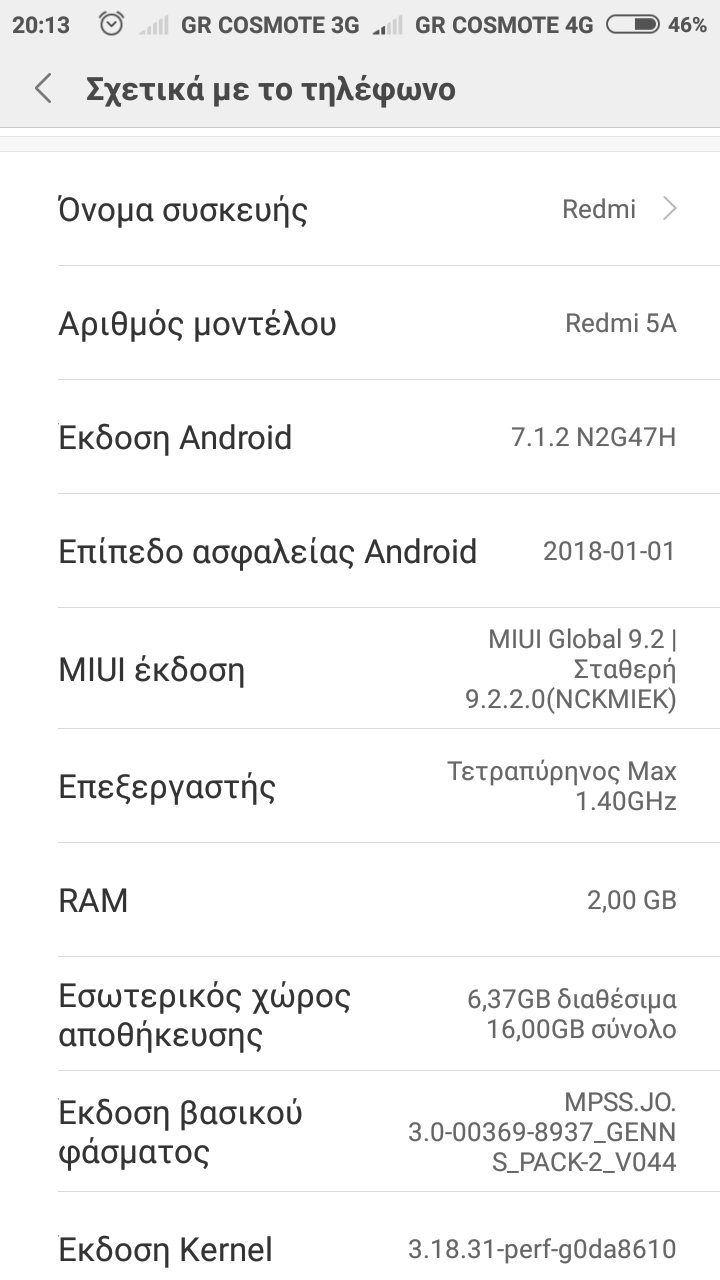This screenshot has width=720, height=1280.
Task: Open Εσωτερικός χώρος αποθήκευσης
Action: (360, 1014)
